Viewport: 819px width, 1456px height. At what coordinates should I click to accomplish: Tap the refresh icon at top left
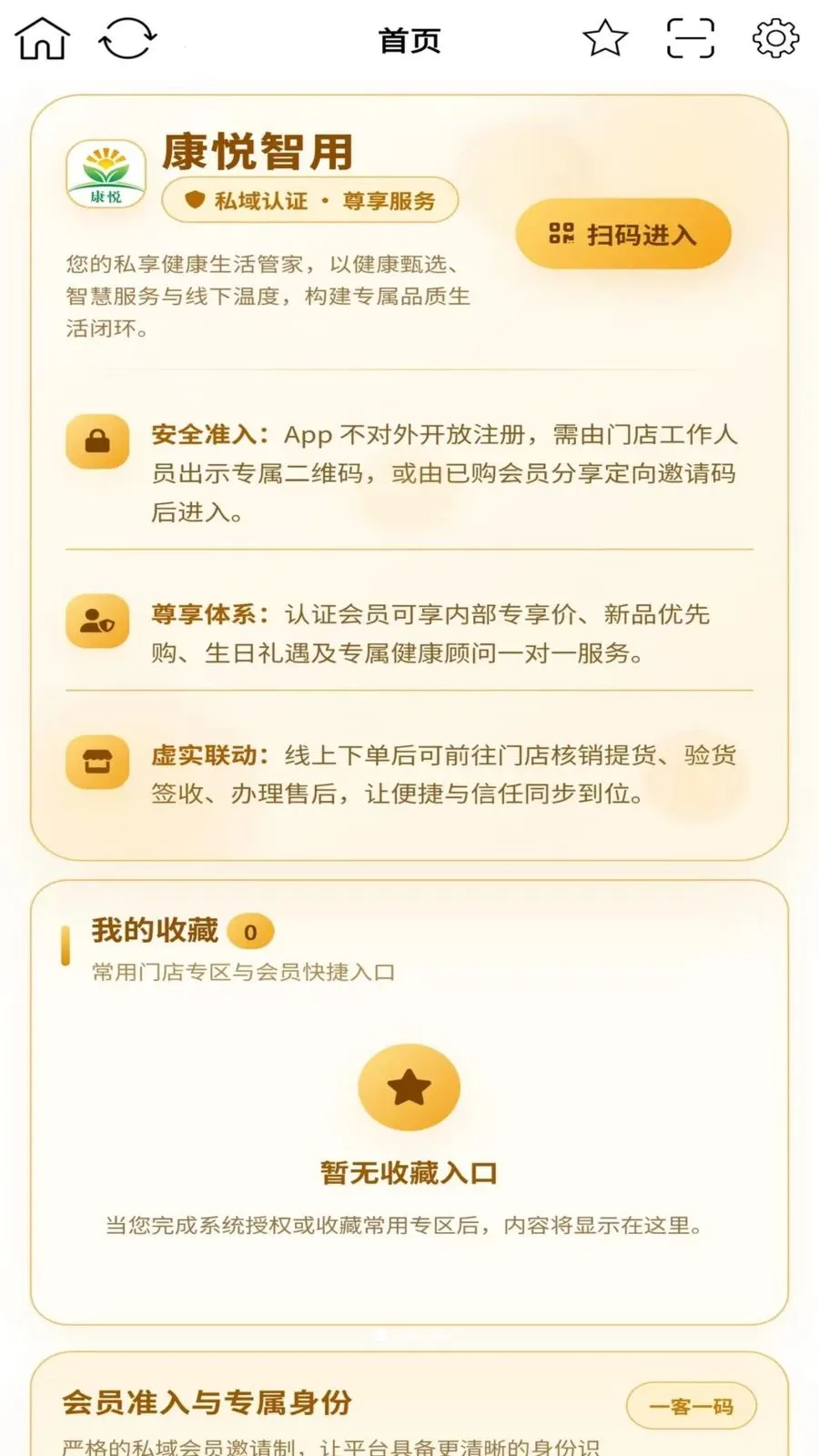point(126,38)
